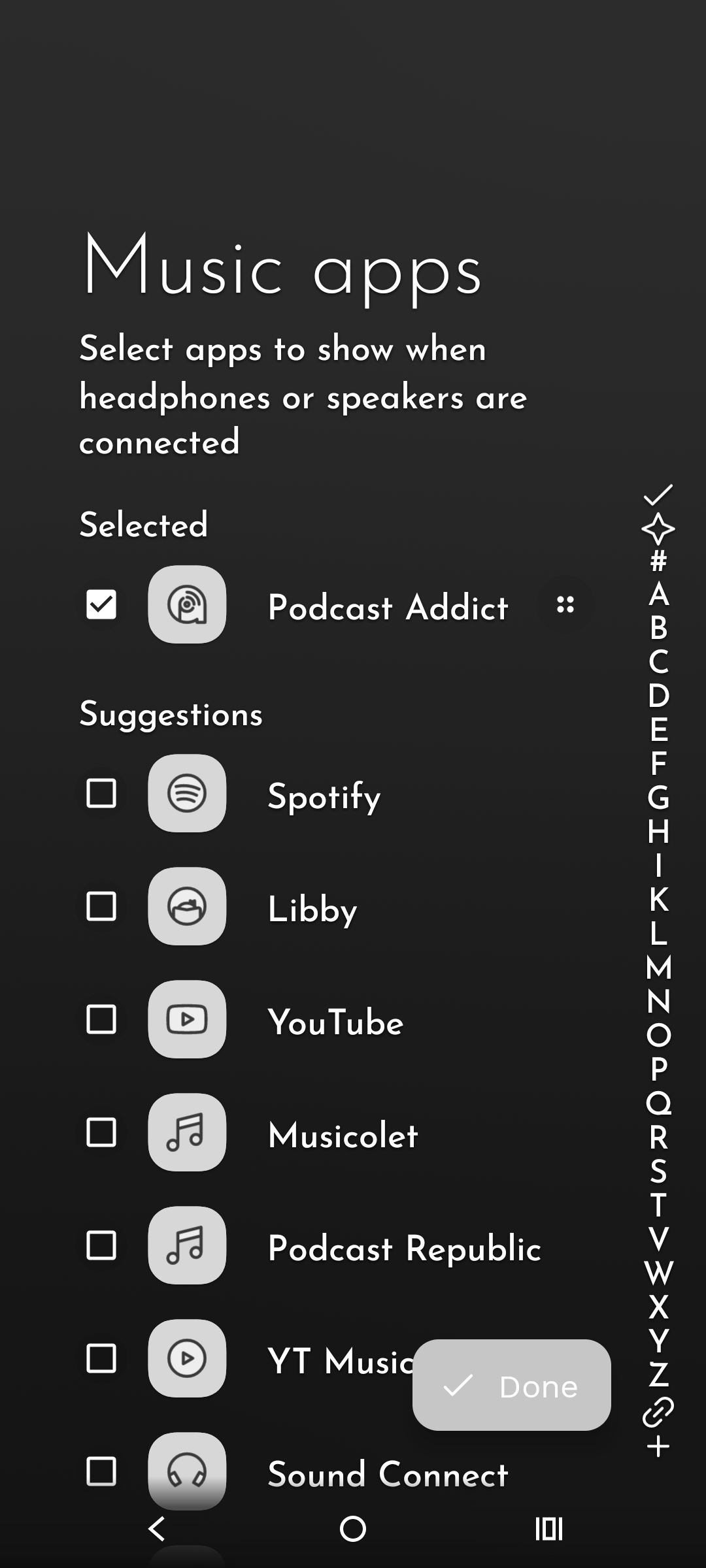Tap the link icon in the index

658,1411
